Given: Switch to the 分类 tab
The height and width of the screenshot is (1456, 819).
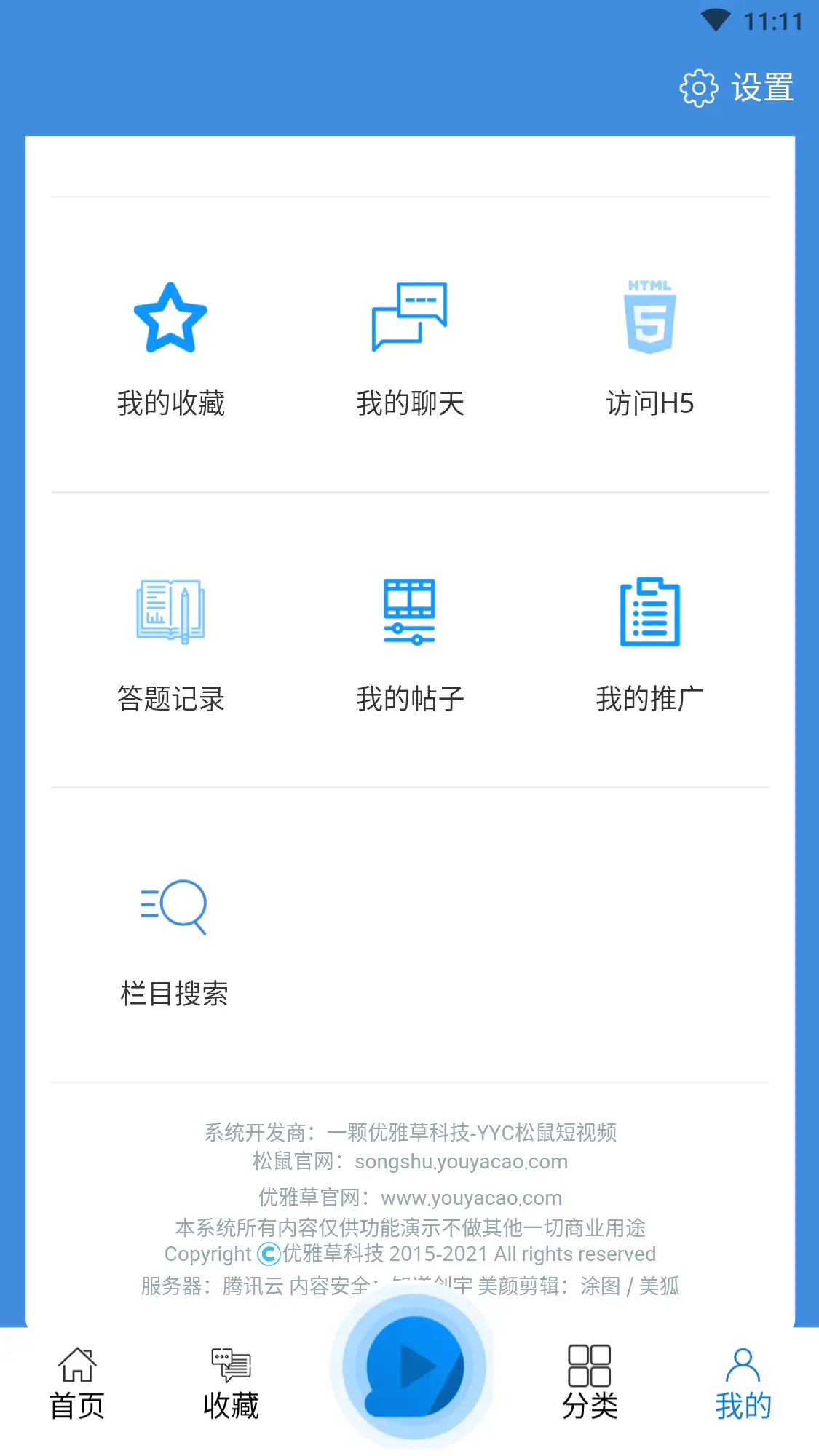Looking at the screenshot, I should [589, 1382].
